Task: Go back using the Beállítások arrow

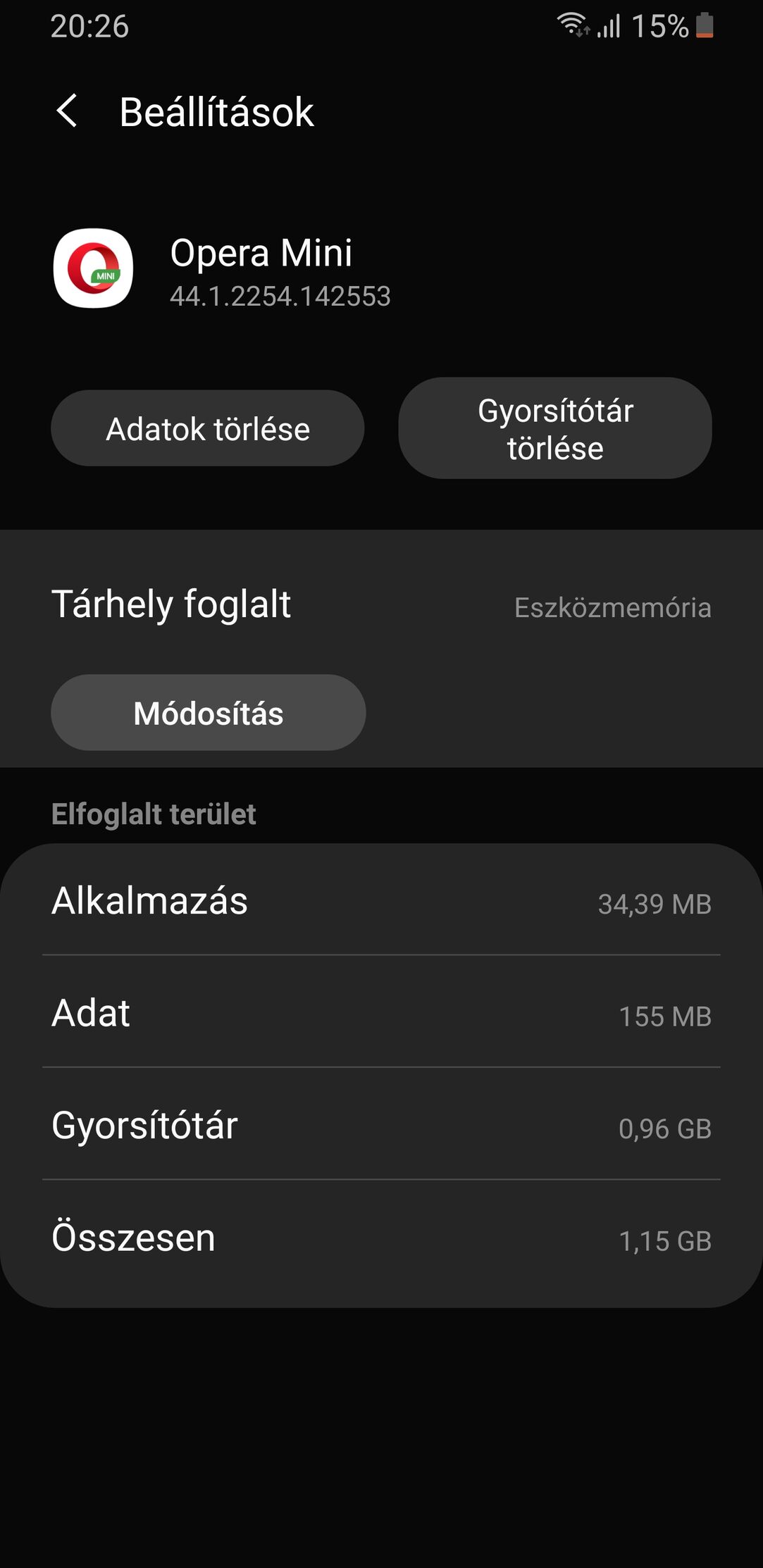Action: pos(67,111)
